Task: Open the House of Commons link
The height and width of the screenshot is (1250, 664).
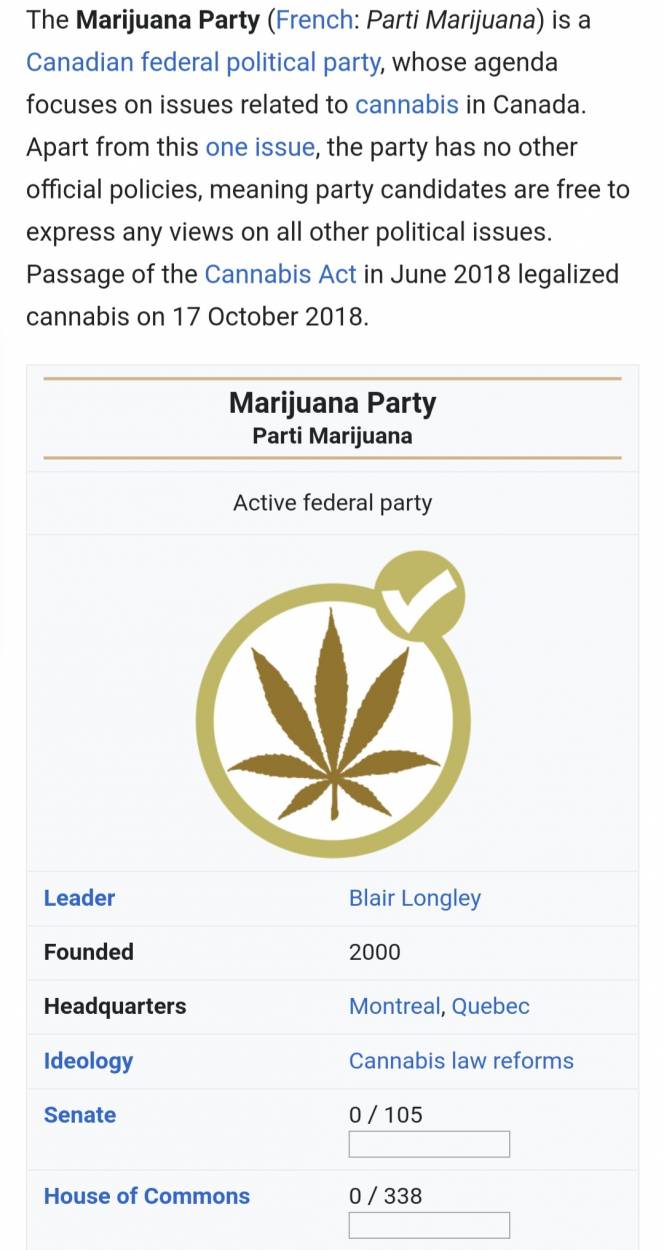Action: (147, 1196)
